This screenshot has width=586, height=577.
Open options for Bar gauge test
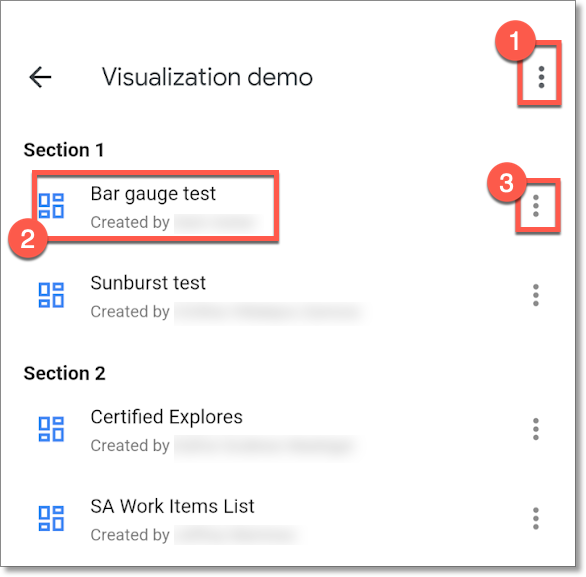point(536,206)
